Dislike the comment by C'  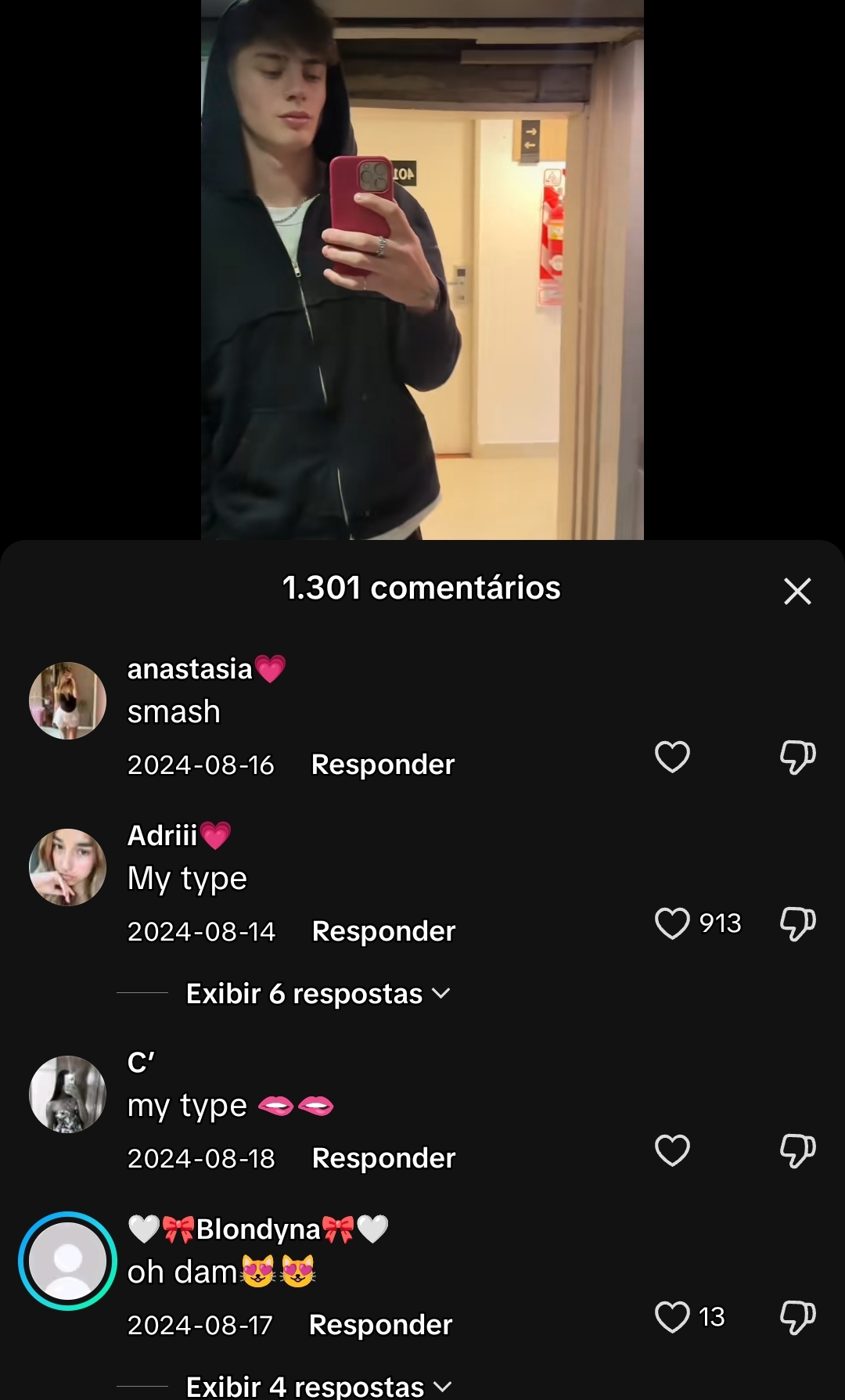(797, 1151)
